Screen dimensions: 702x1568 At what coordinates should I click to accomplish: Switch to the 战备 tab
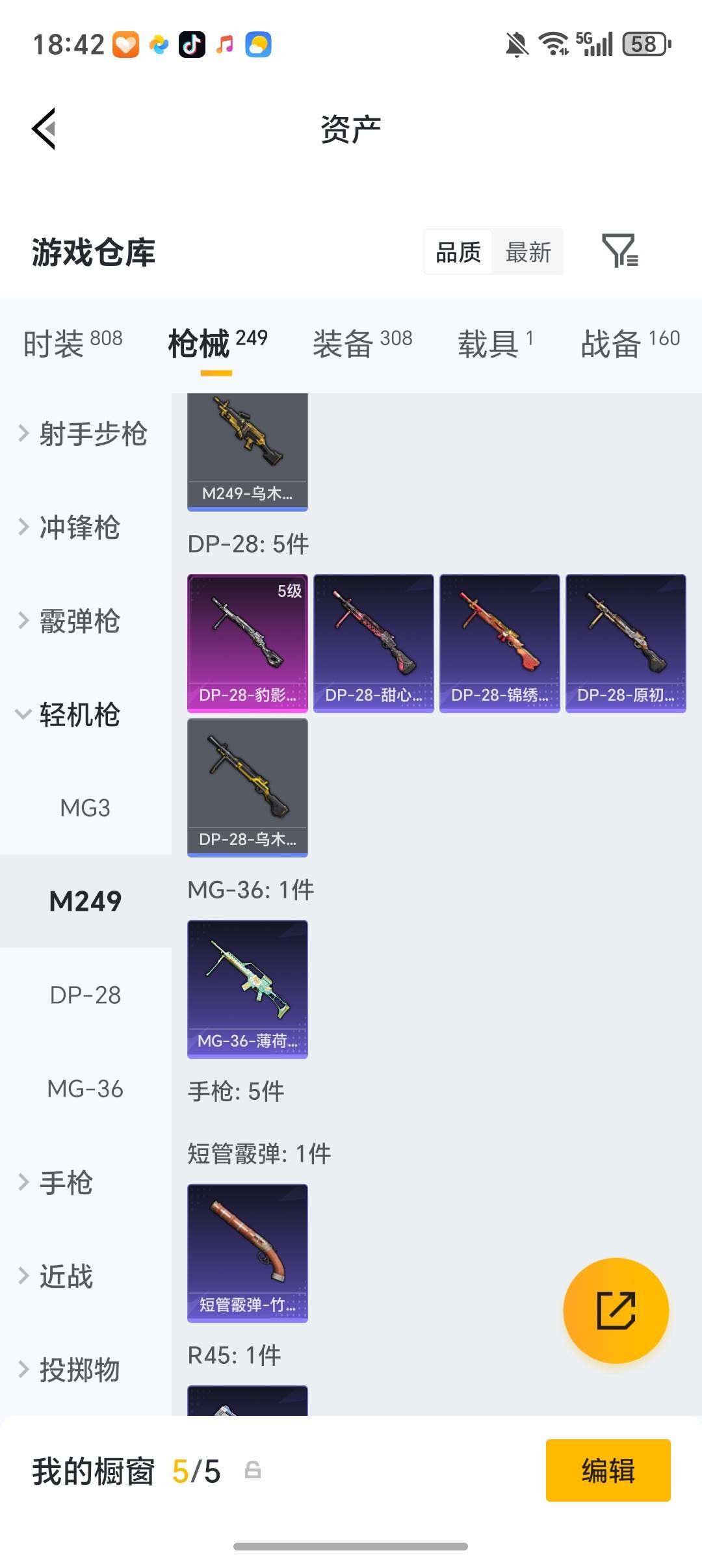pos(629,343)
